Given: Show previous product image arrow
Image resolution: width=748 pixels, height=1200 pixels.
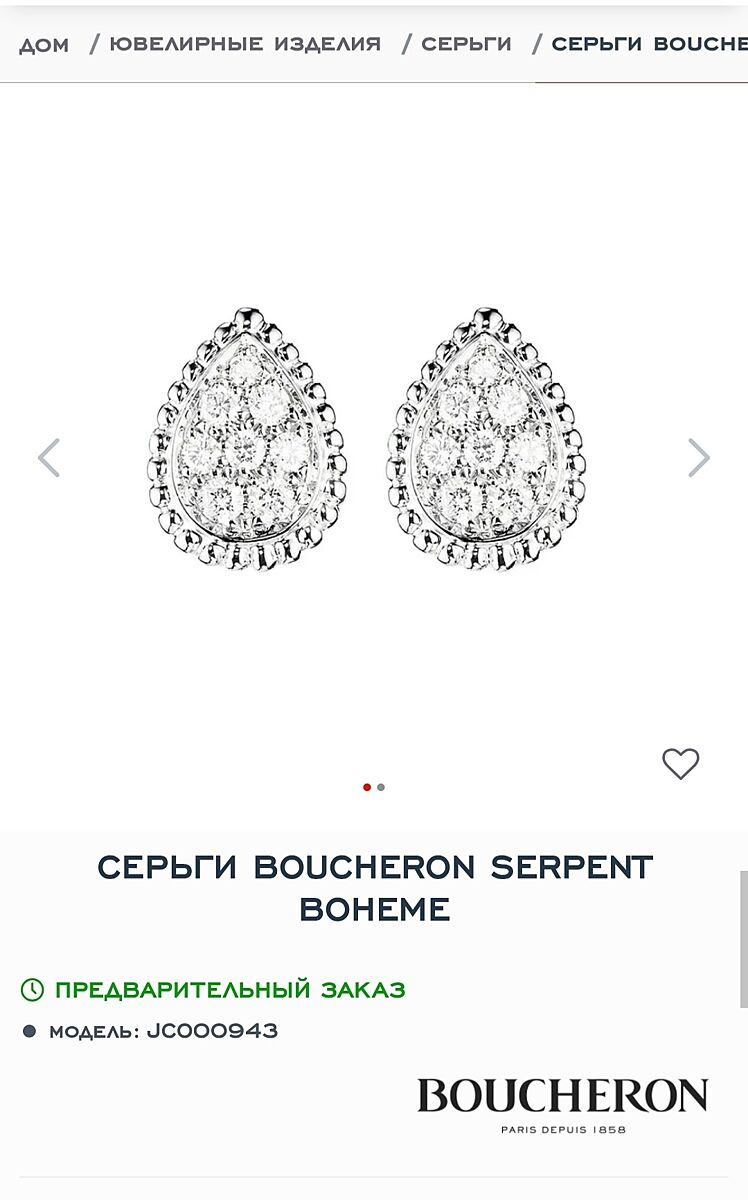Looking at the screenshot, I should 49,458.
